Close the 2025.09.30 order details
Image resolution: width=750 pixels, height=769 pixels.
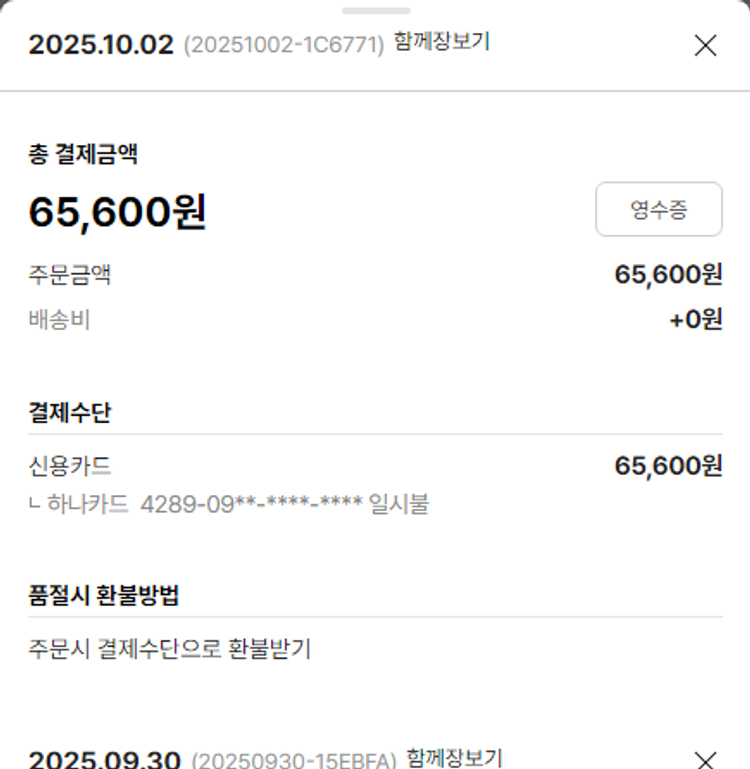[705, 759]
